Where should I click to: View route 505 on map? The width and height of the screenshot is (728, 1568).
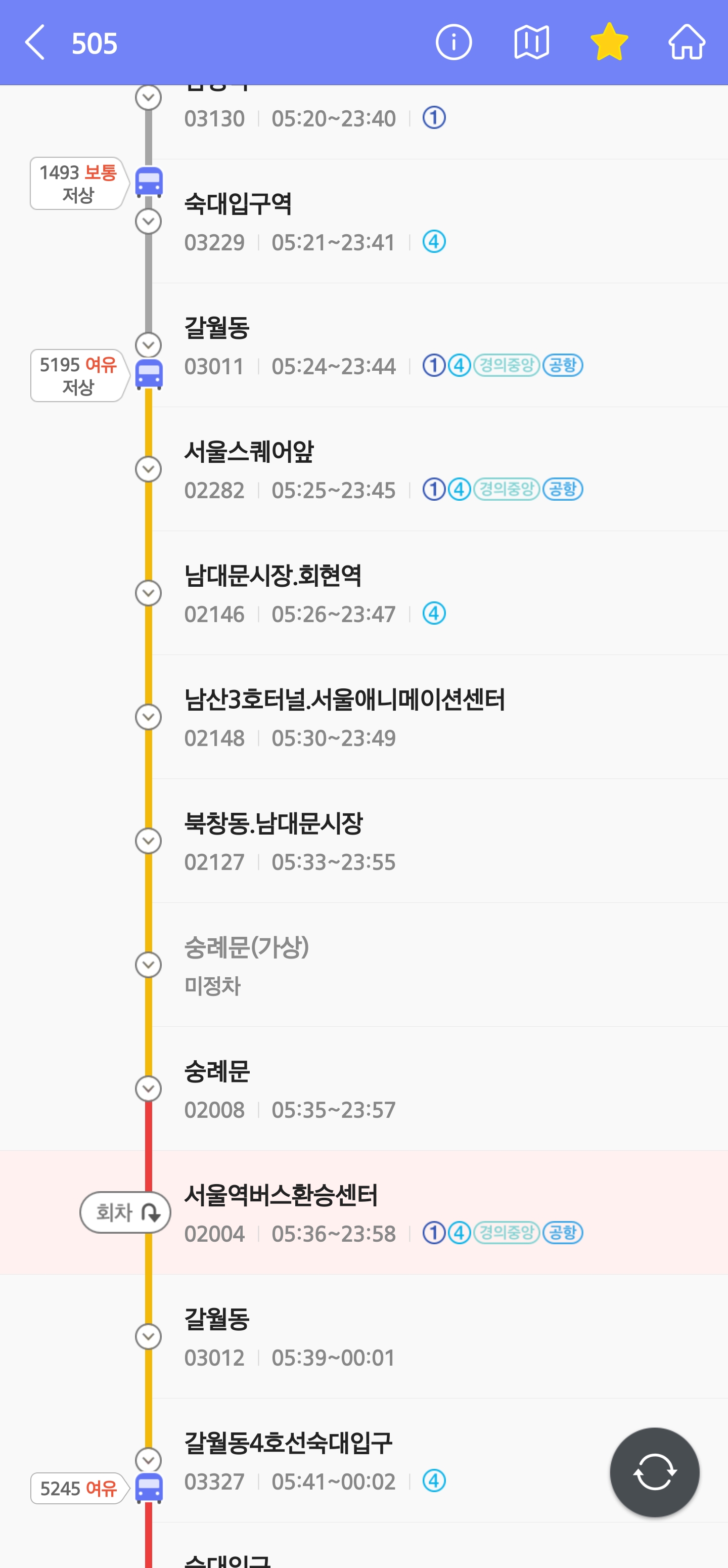pos(531,42)
